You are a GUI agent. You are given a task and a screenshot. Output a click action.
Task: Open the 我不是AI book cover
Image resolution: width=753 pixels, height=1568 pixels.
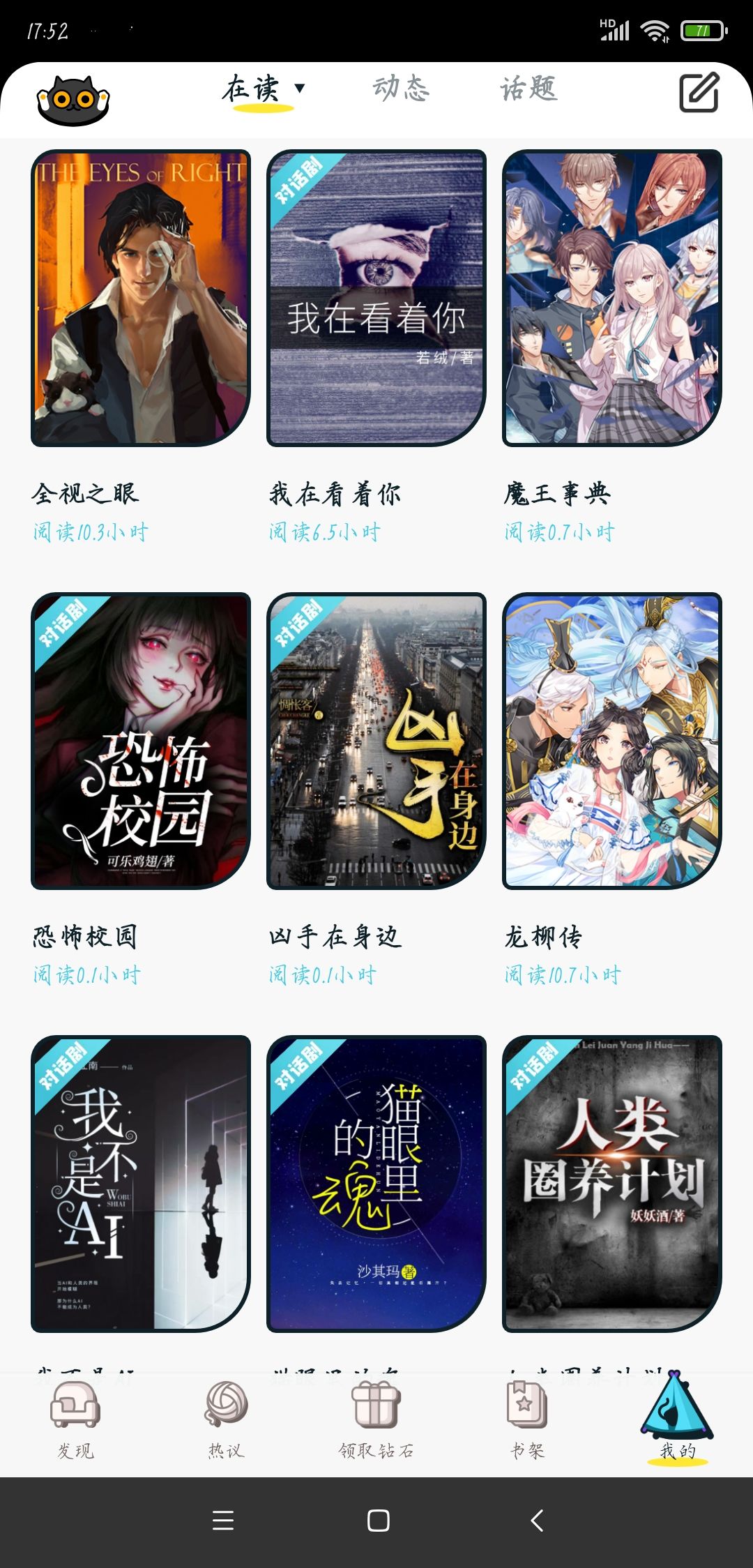[141, 1184]
